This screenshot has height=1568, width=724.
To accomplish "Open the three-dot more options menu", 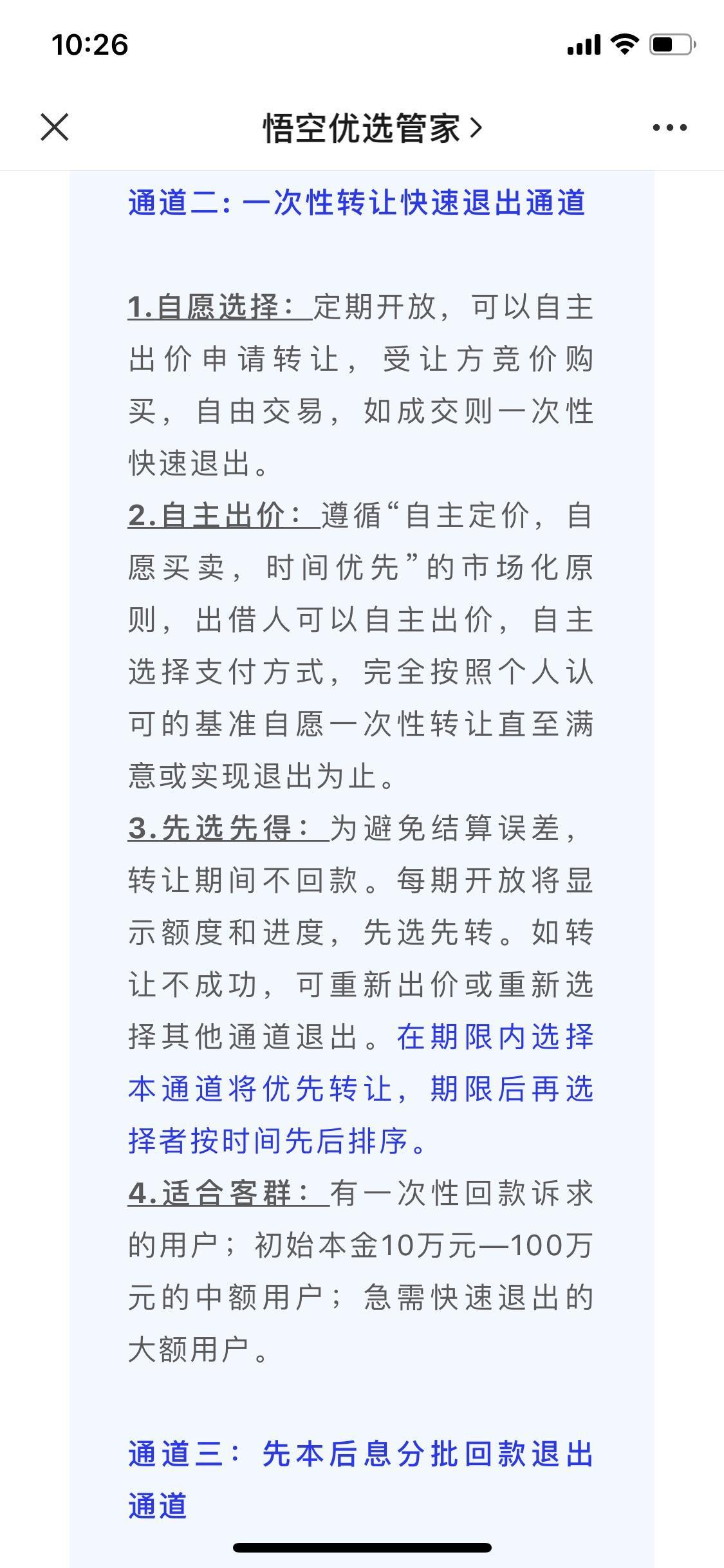I will pos(669,127).
